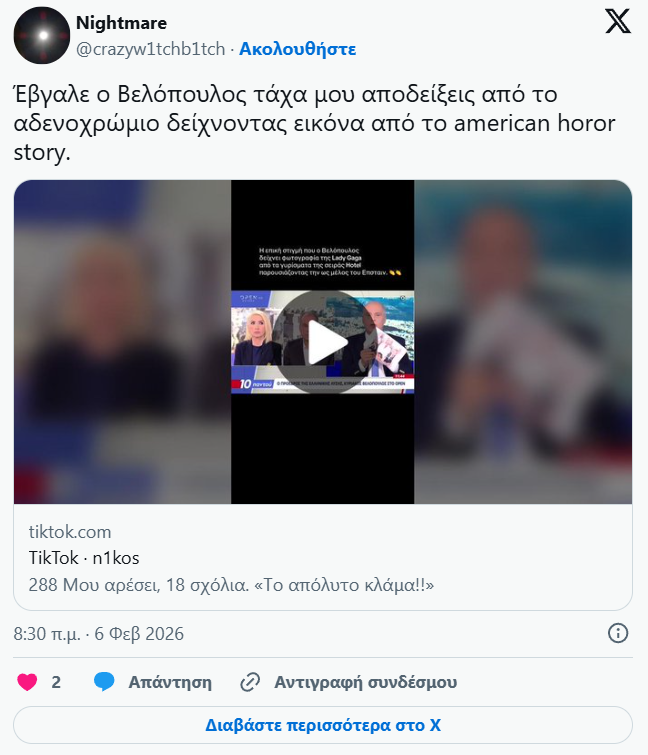The image size is (648, 755).
Task: Open the X logo link
Action: click(618, 21)
